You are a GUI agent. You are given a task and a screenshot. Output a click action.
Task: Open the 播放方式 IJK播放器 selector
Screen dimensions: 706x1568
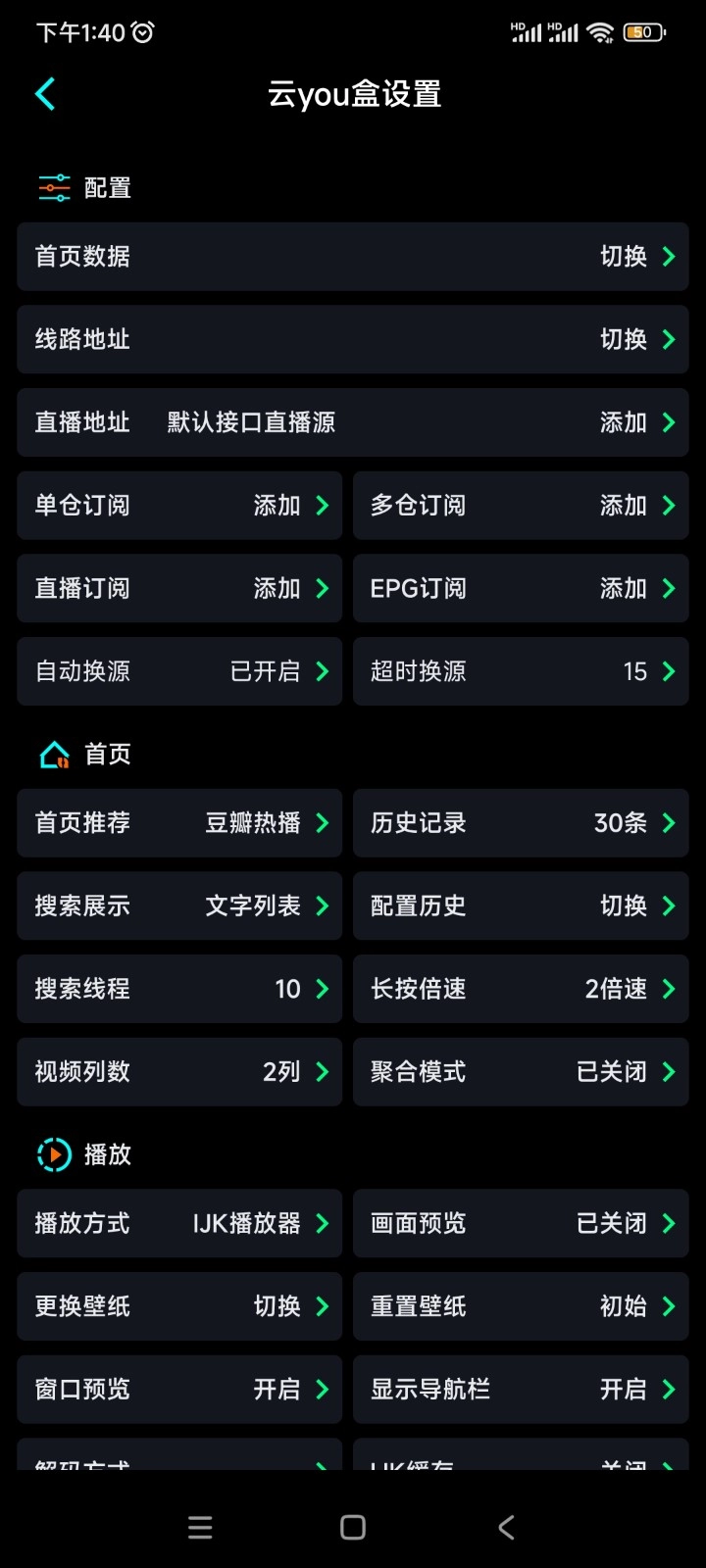click(178, 1223)
